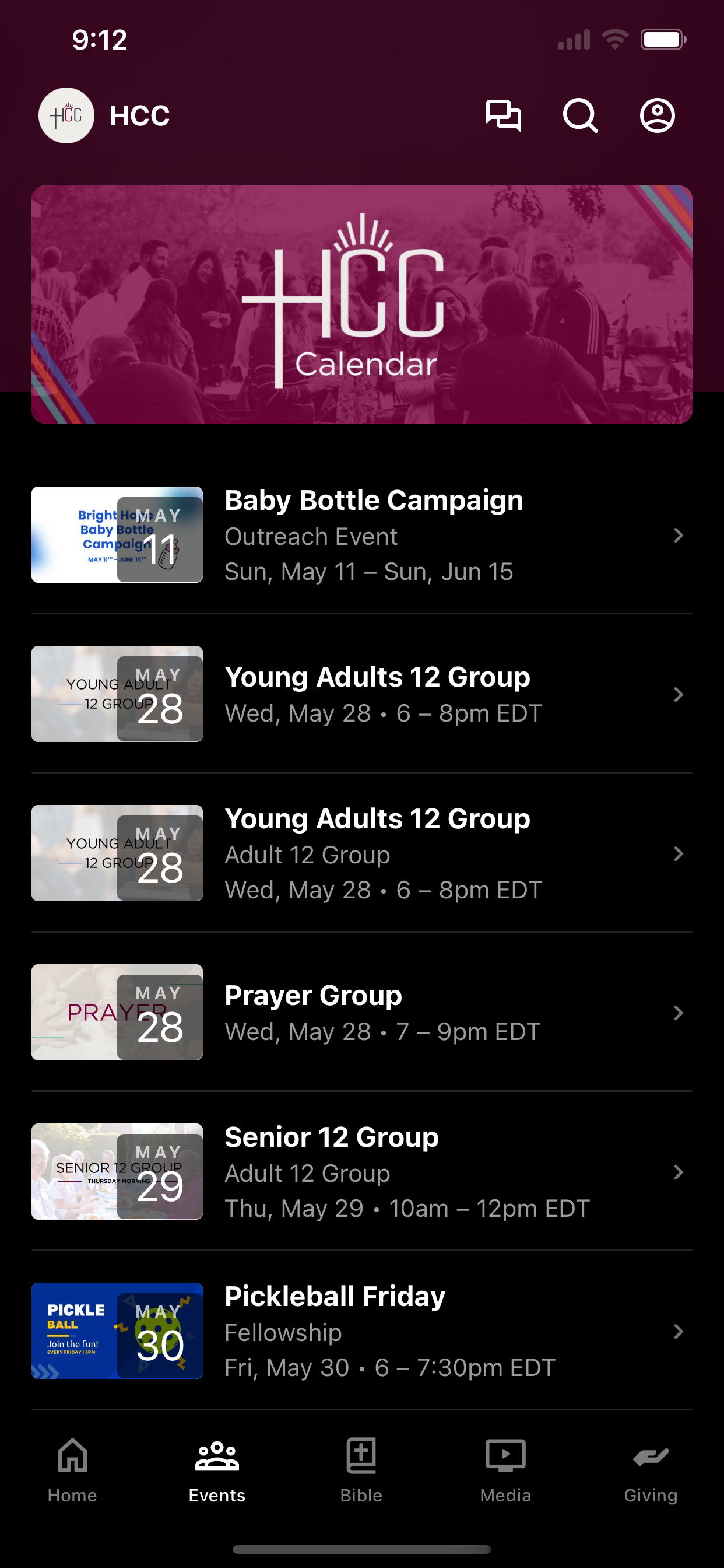Open the Prayer Group event
724x1568 pixels.
(x=362, y=1013)
